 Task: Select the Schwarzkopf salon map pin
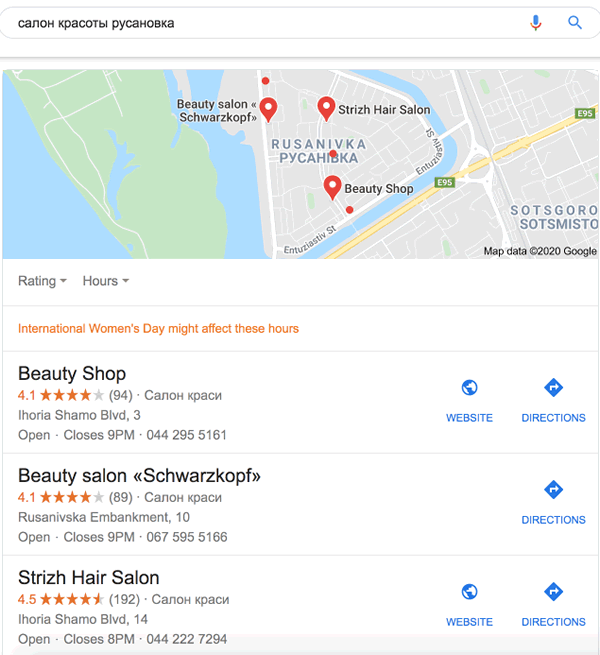[x=268, y=110]
